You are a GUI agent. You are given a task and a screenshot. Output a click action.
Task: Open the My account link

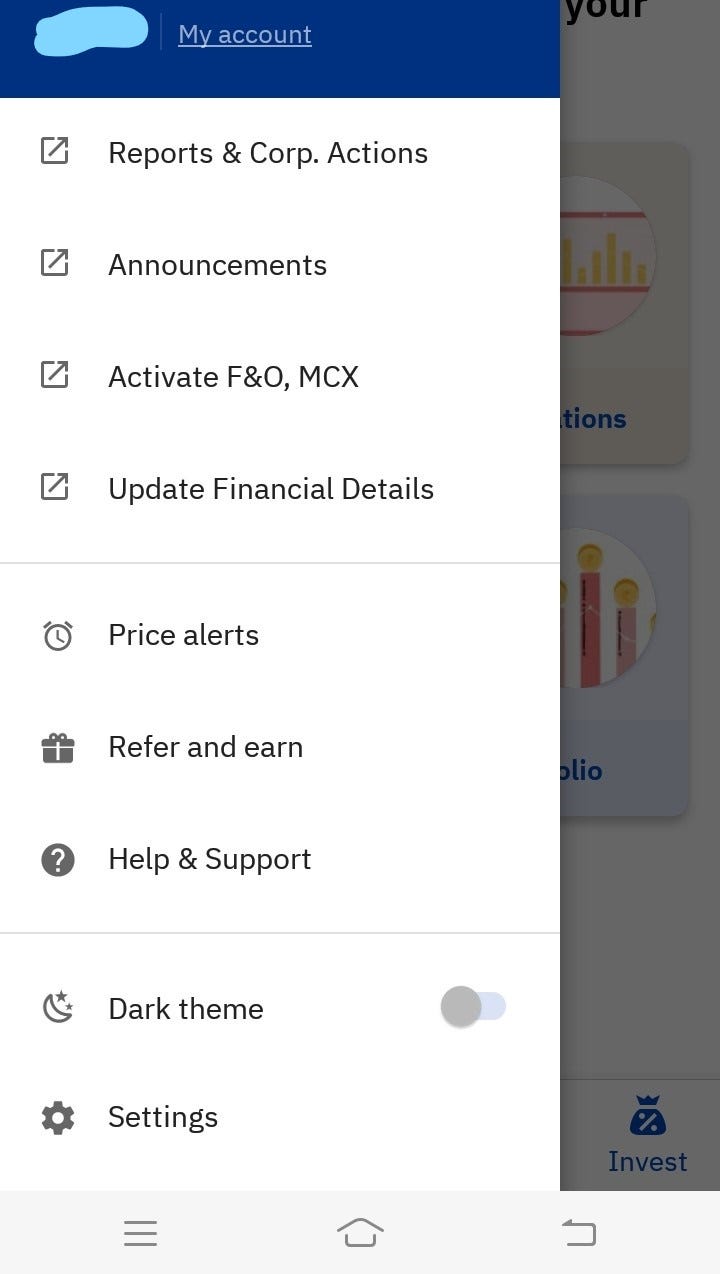point(245,34)
